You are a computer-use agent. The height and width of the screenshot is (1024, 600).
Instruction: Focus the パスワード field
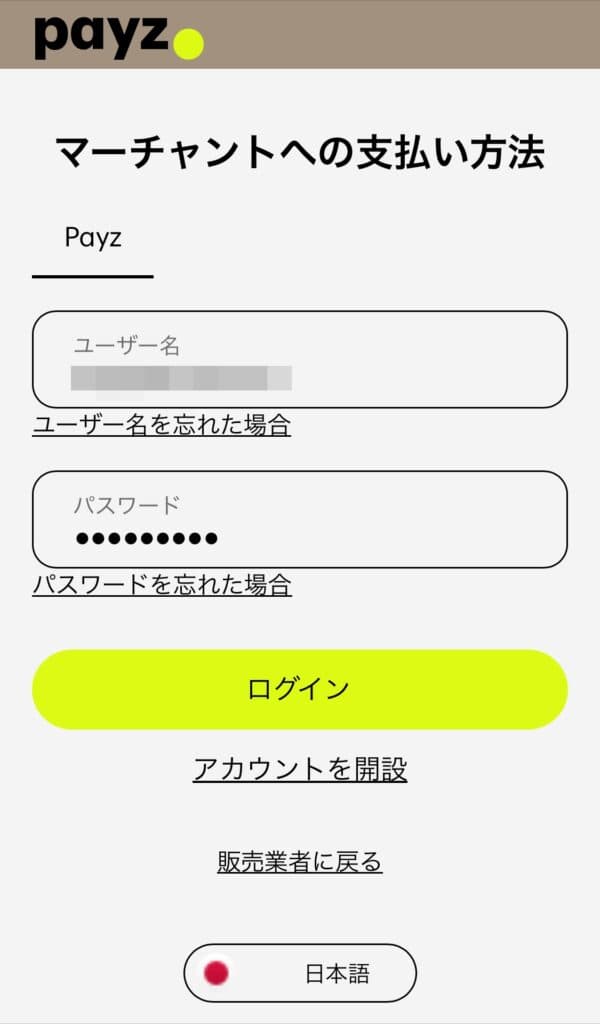[x=300, y=519]
